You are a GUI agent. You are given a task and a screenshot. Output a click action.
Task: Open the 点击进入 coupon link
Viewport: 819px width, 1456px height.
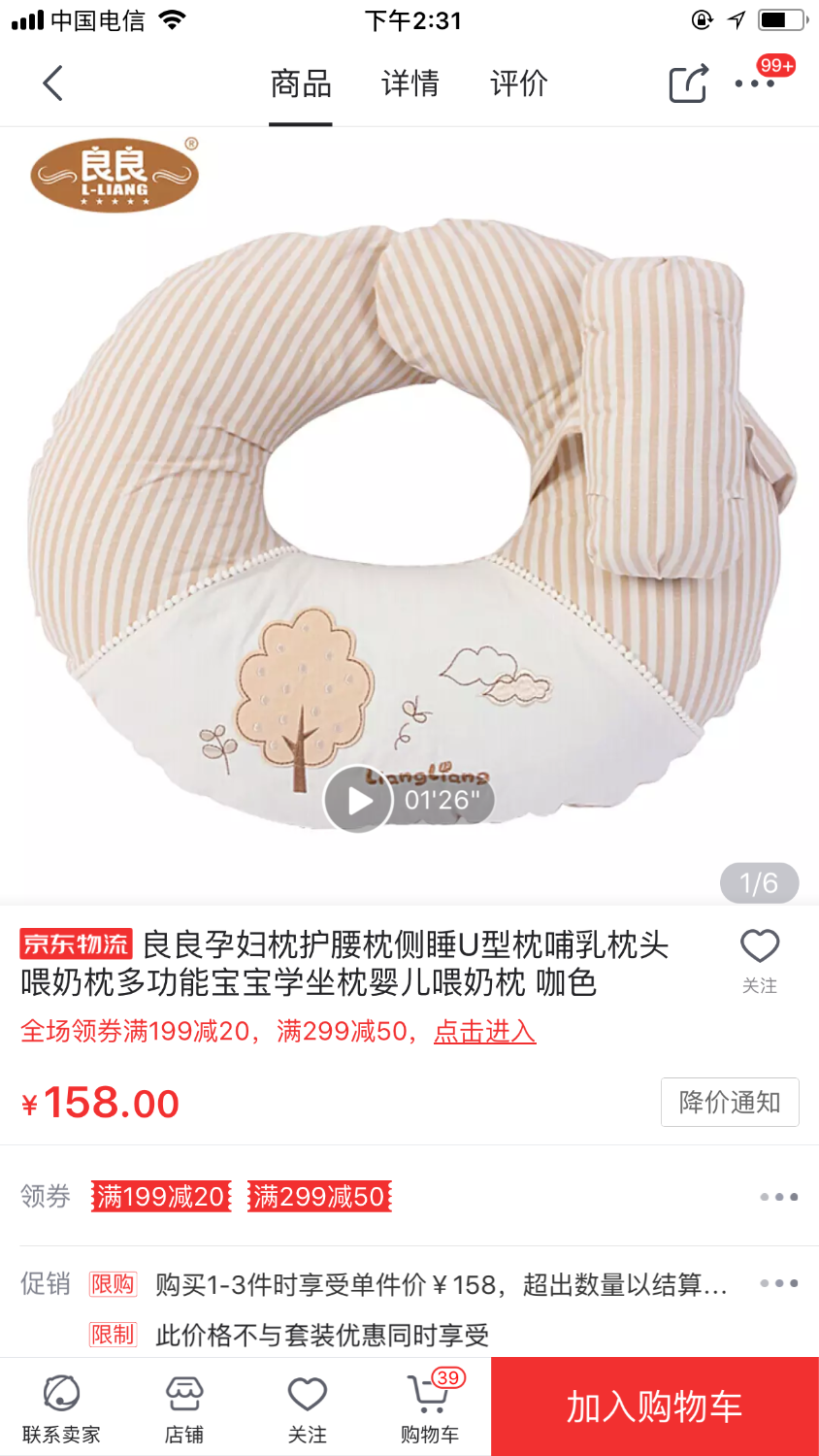pos(484,1031)
